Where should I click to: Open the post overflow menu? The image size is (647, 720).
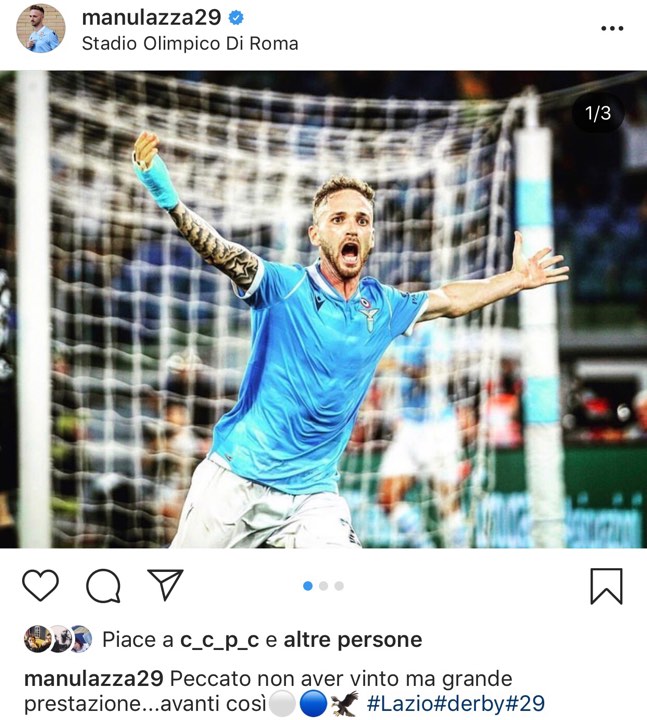pyautogui.click(x=611, y=29)
